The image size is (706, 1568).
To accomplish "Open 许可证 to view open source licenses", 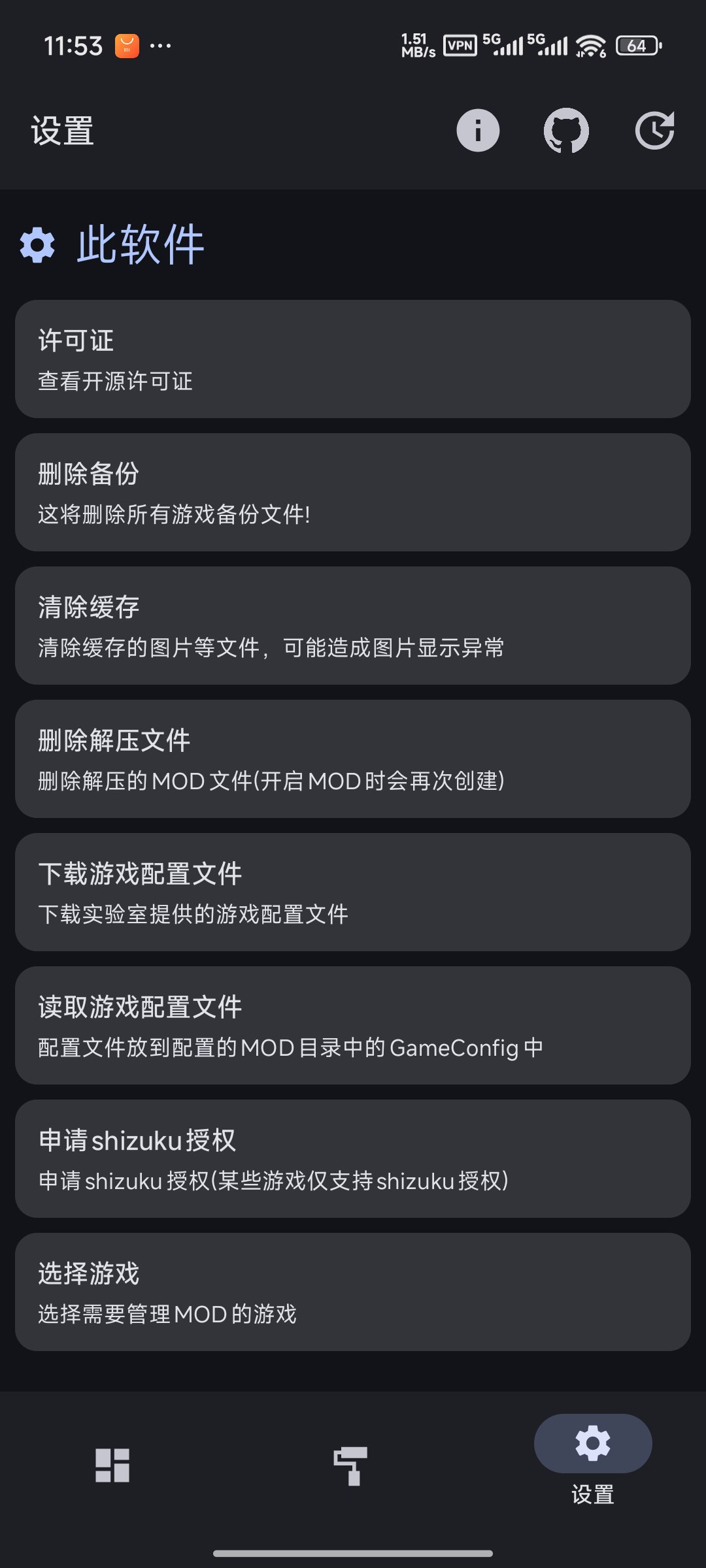I will coord(353,359).
